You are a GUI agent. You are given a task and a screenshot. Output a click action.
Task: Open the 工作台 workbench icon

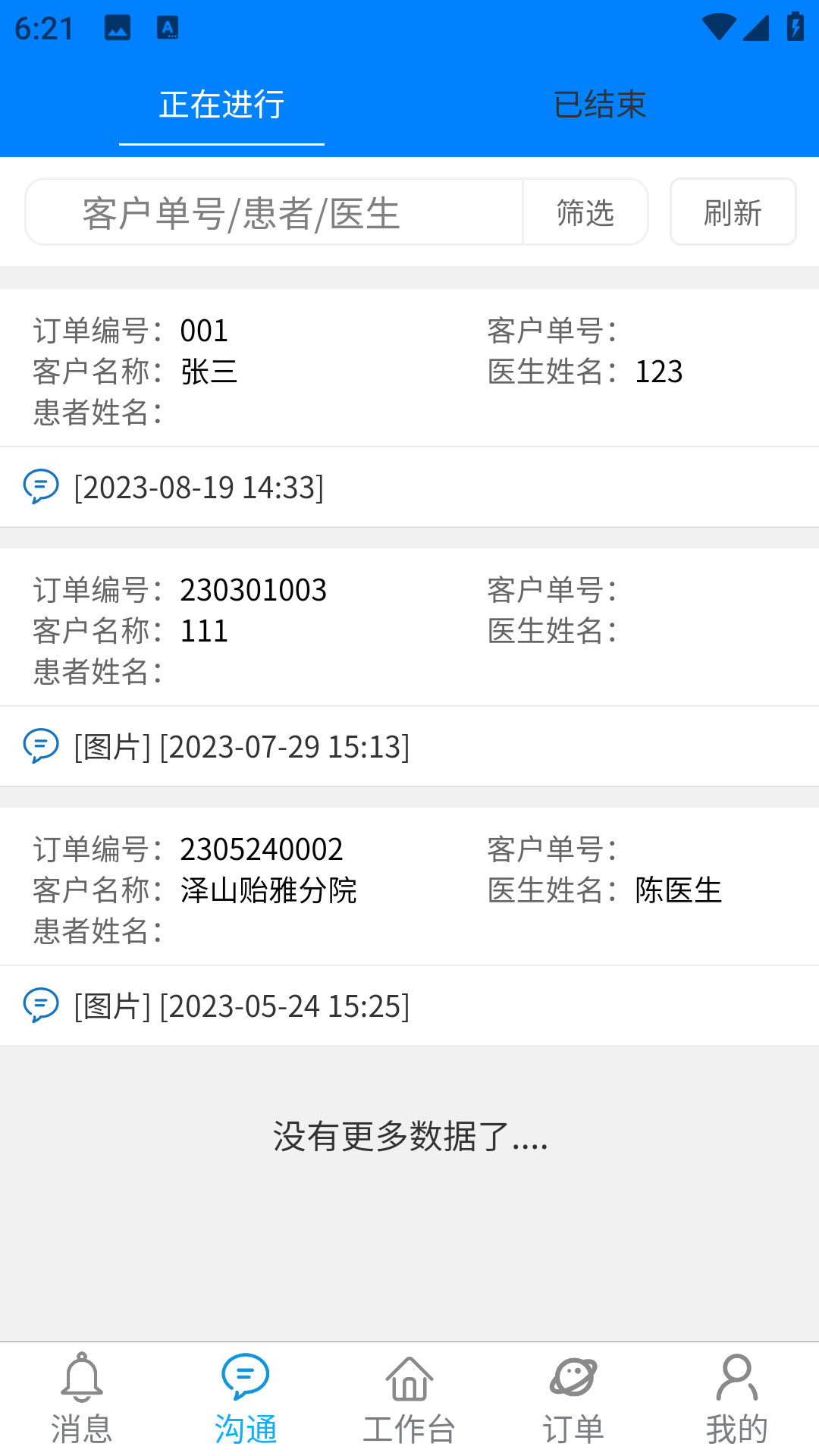[409, 1399]
